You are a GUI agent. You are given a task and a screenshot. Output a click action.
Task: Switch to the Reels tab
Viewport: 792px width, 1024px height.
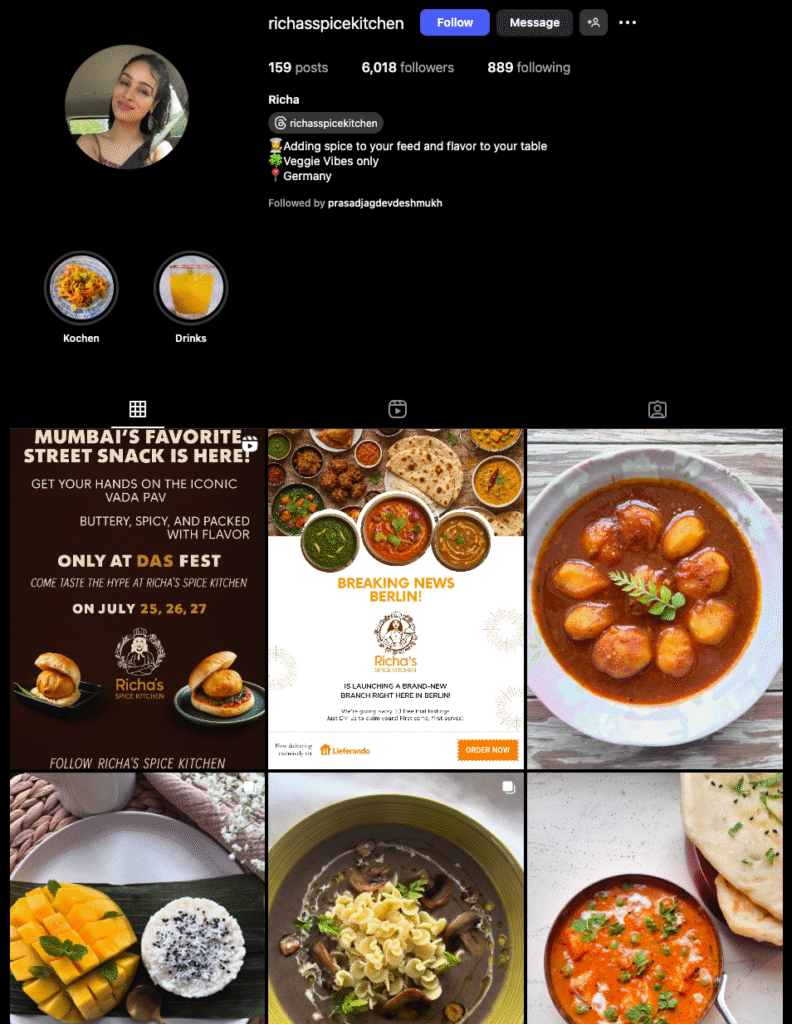point(397,409)
